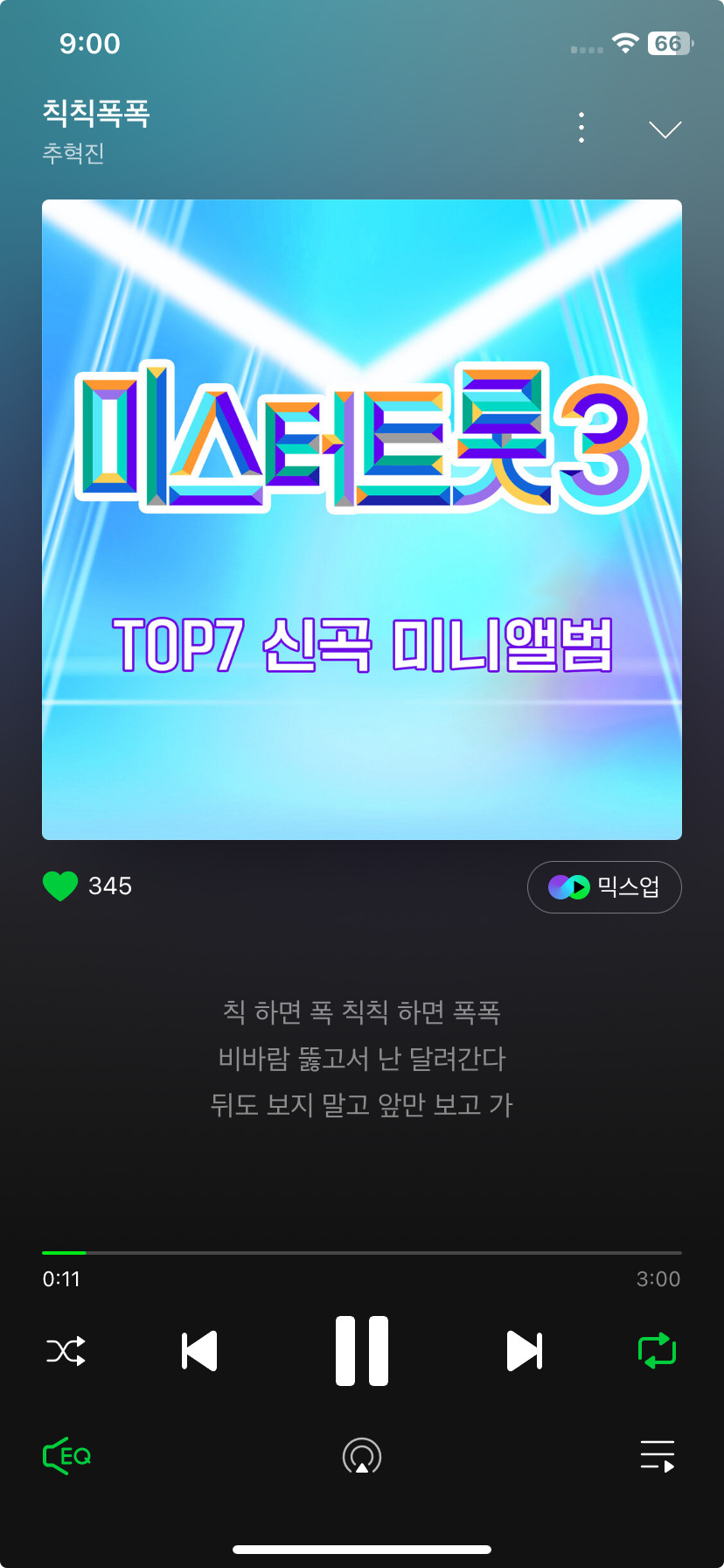The width and height of the screenshot is (724, 1568).
Task: Open the playback queue list
Action: 658,1456
